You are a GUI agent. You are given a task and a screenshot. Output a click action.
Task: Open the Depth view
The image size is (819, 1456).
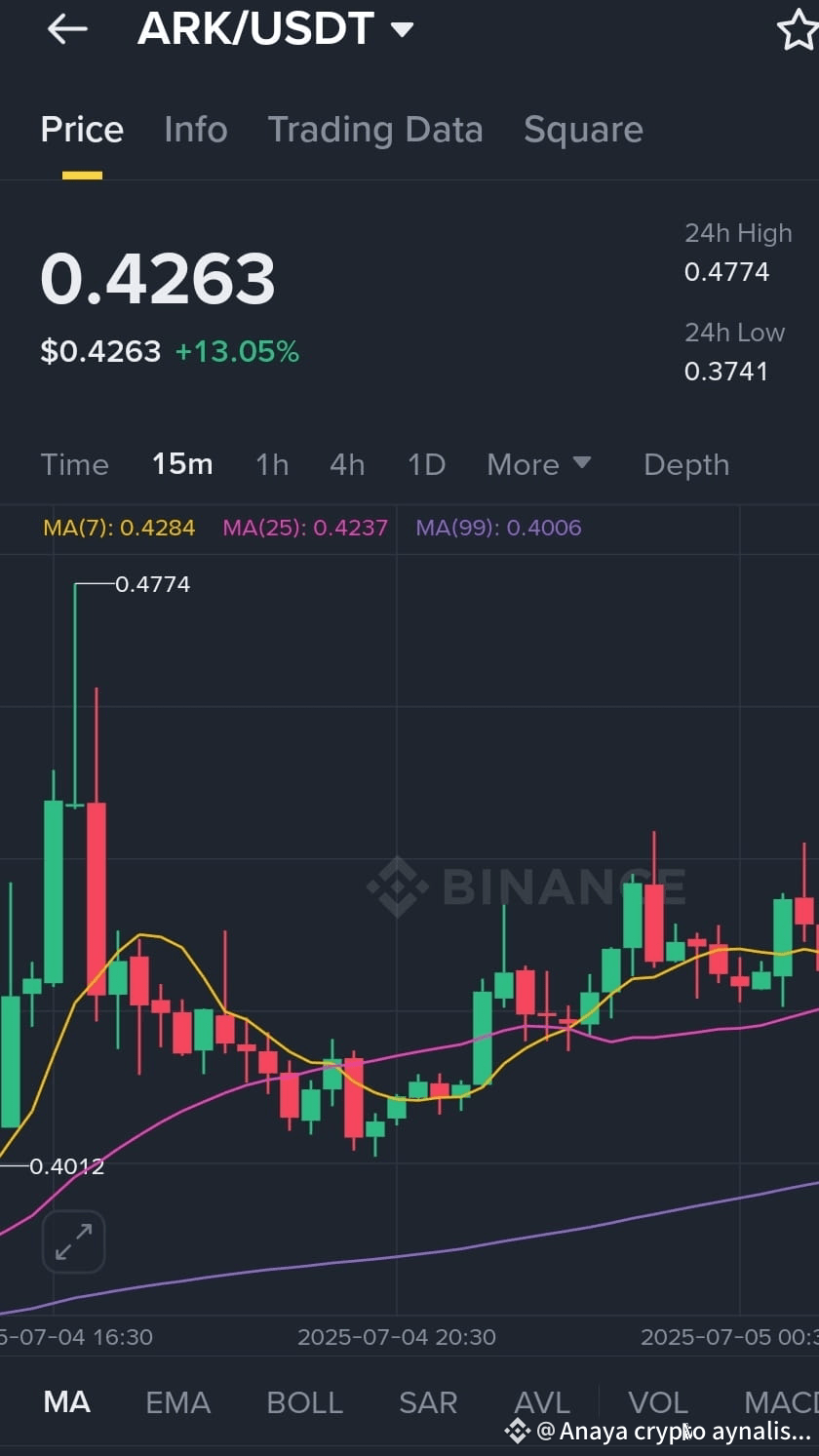coord(685,464)
